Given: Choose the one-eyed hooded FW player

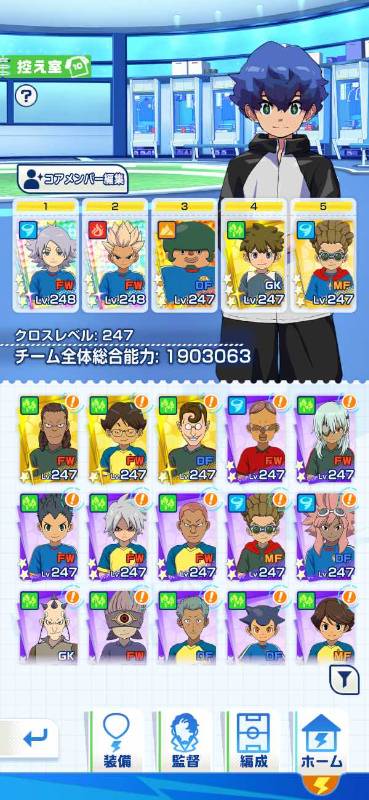Looking at the screenshot, I should 118,627.
